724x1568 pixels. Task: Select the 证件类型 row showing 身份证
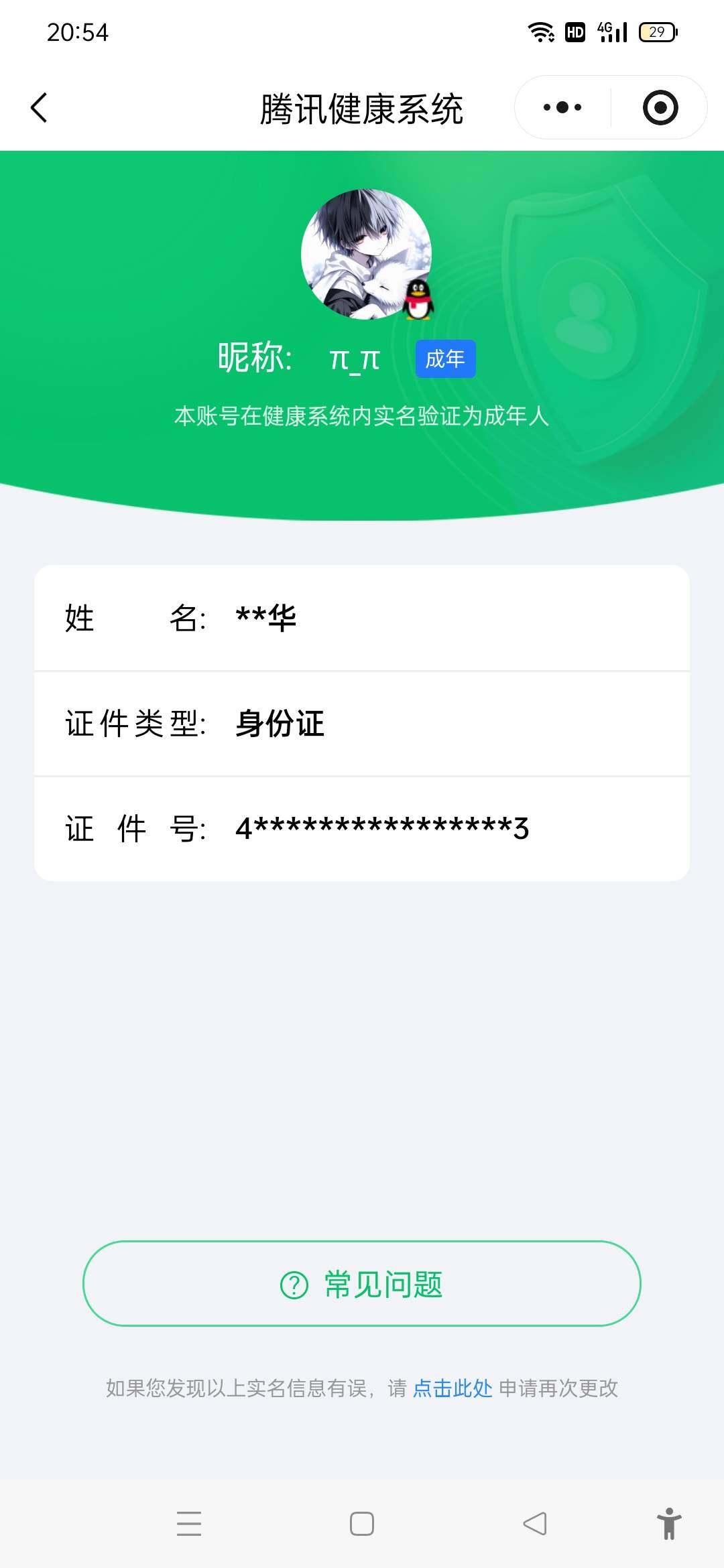[x=362, y=725]
